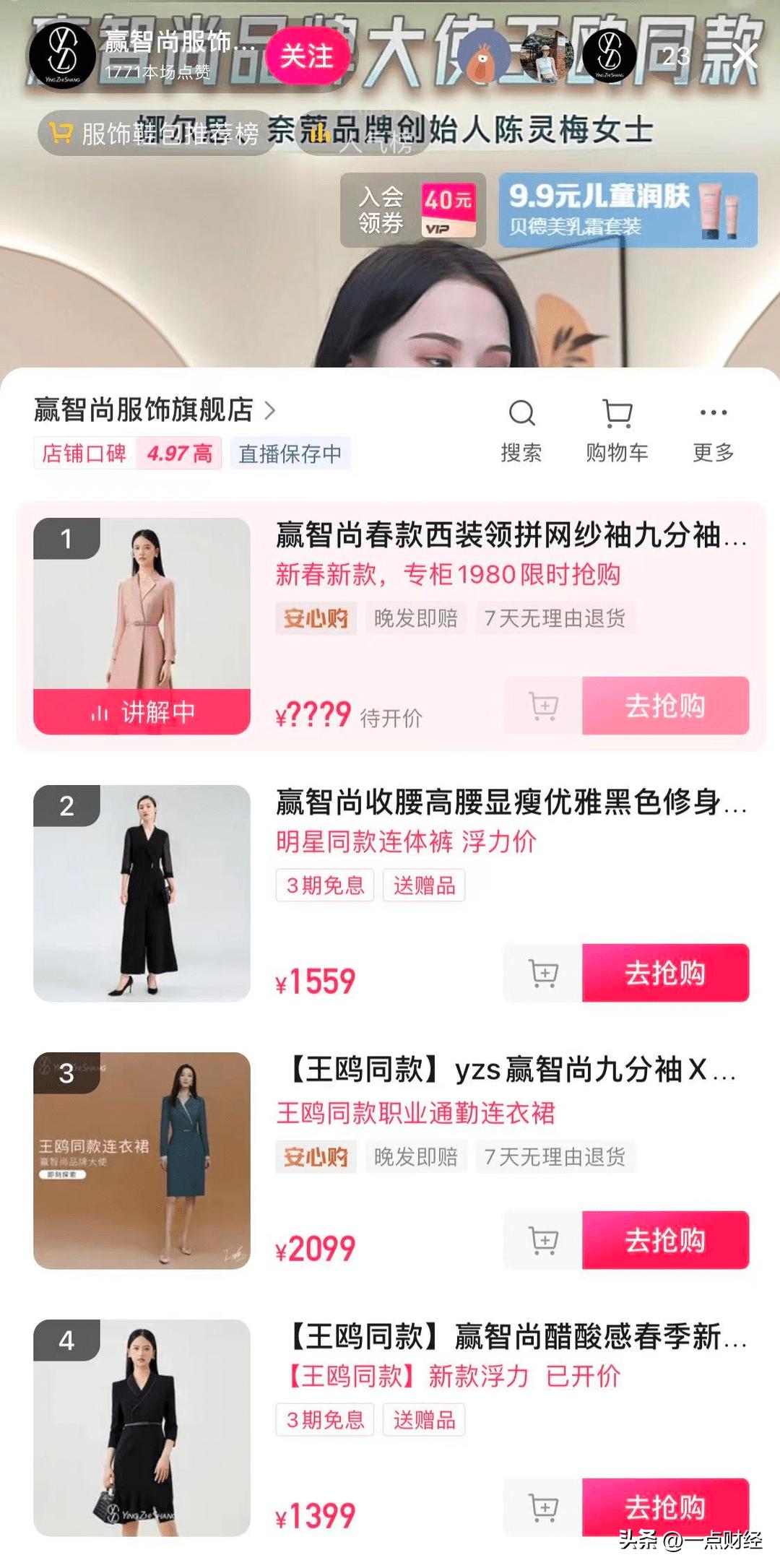
Task: Switch to the 服饰鞋包推荐榜 tab
Action: point(152,131)
